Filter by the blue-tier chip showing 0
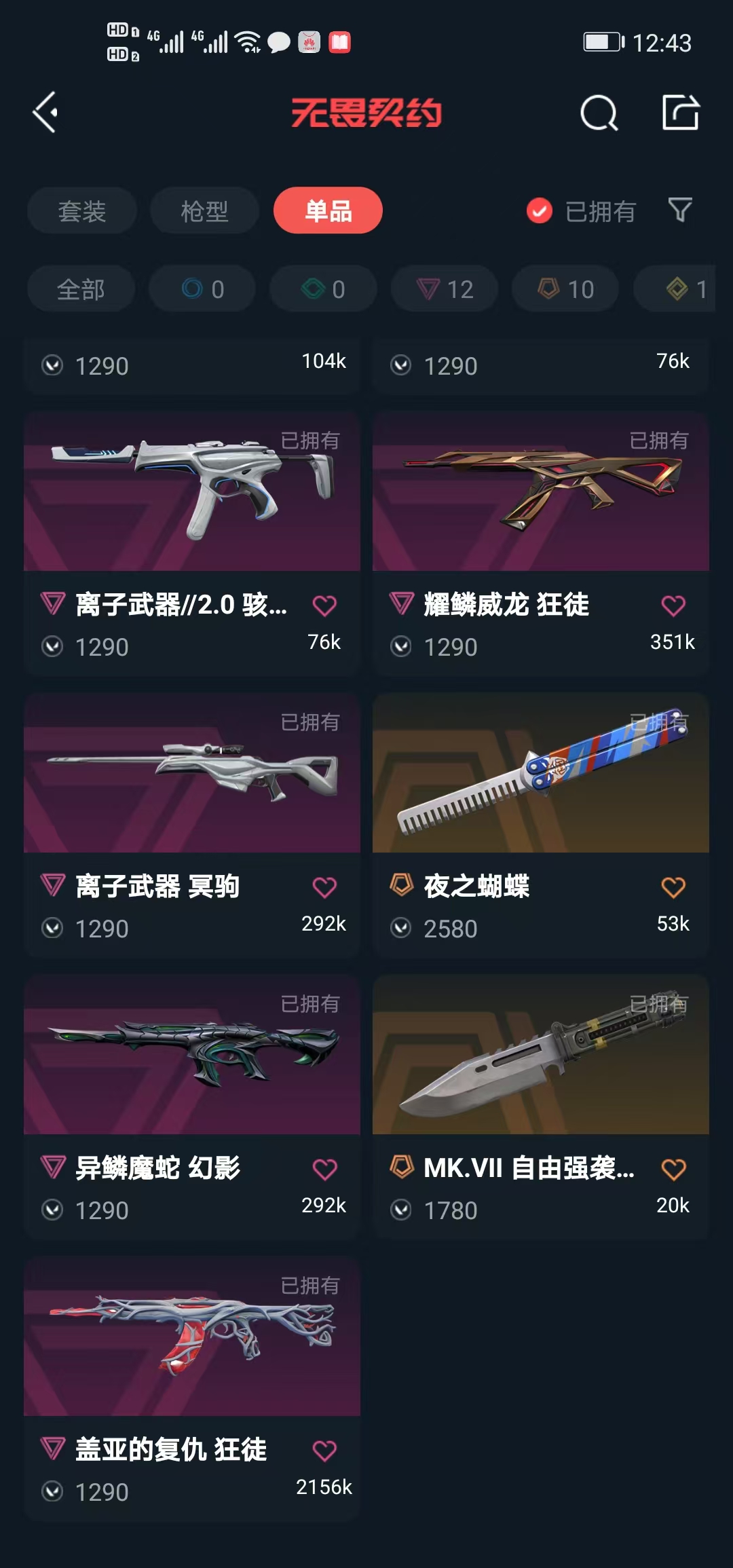Image resolution: width=733 pixels, height=1568 pixels. pos(202,289)
